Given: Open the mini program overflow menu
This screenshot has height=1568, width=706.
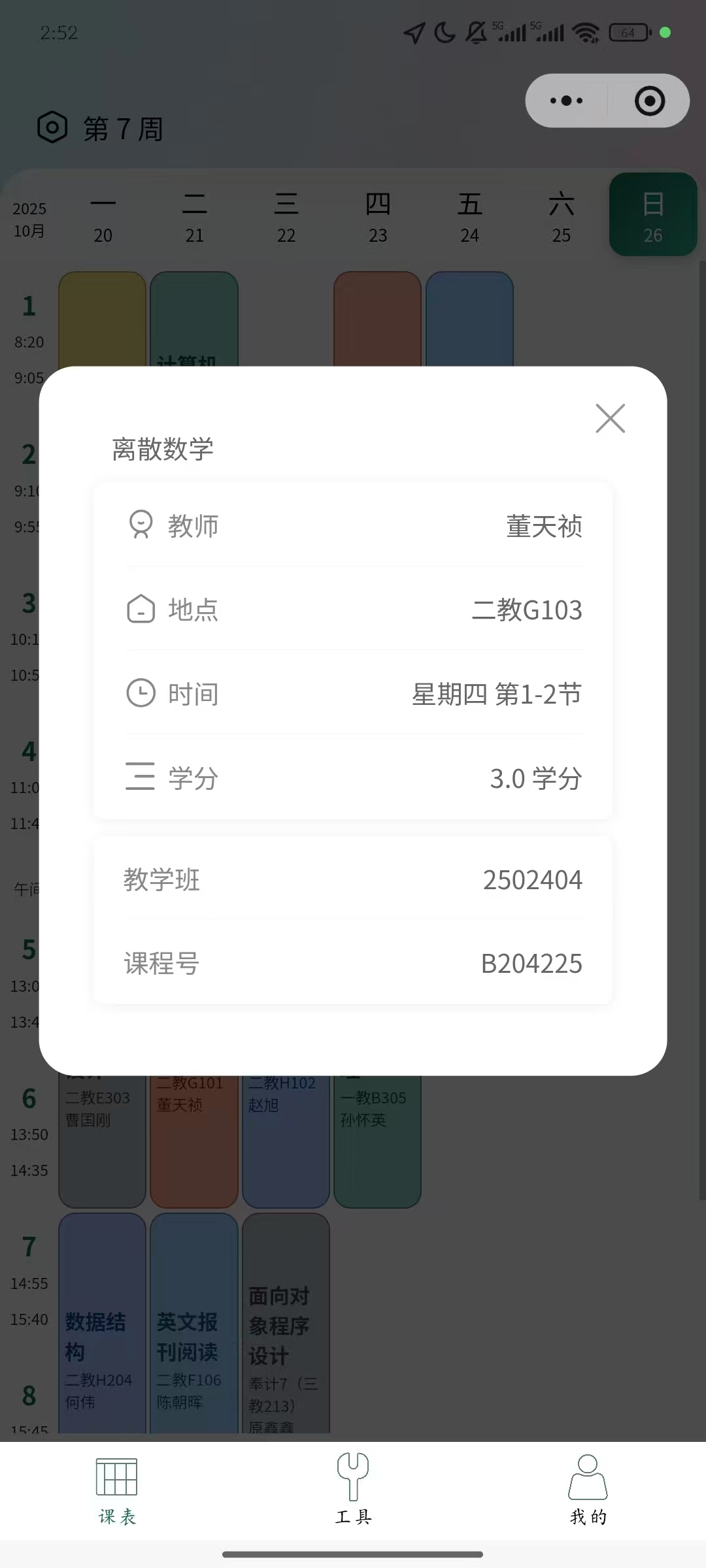Looking at the screenshot, I should pos(566,101).
